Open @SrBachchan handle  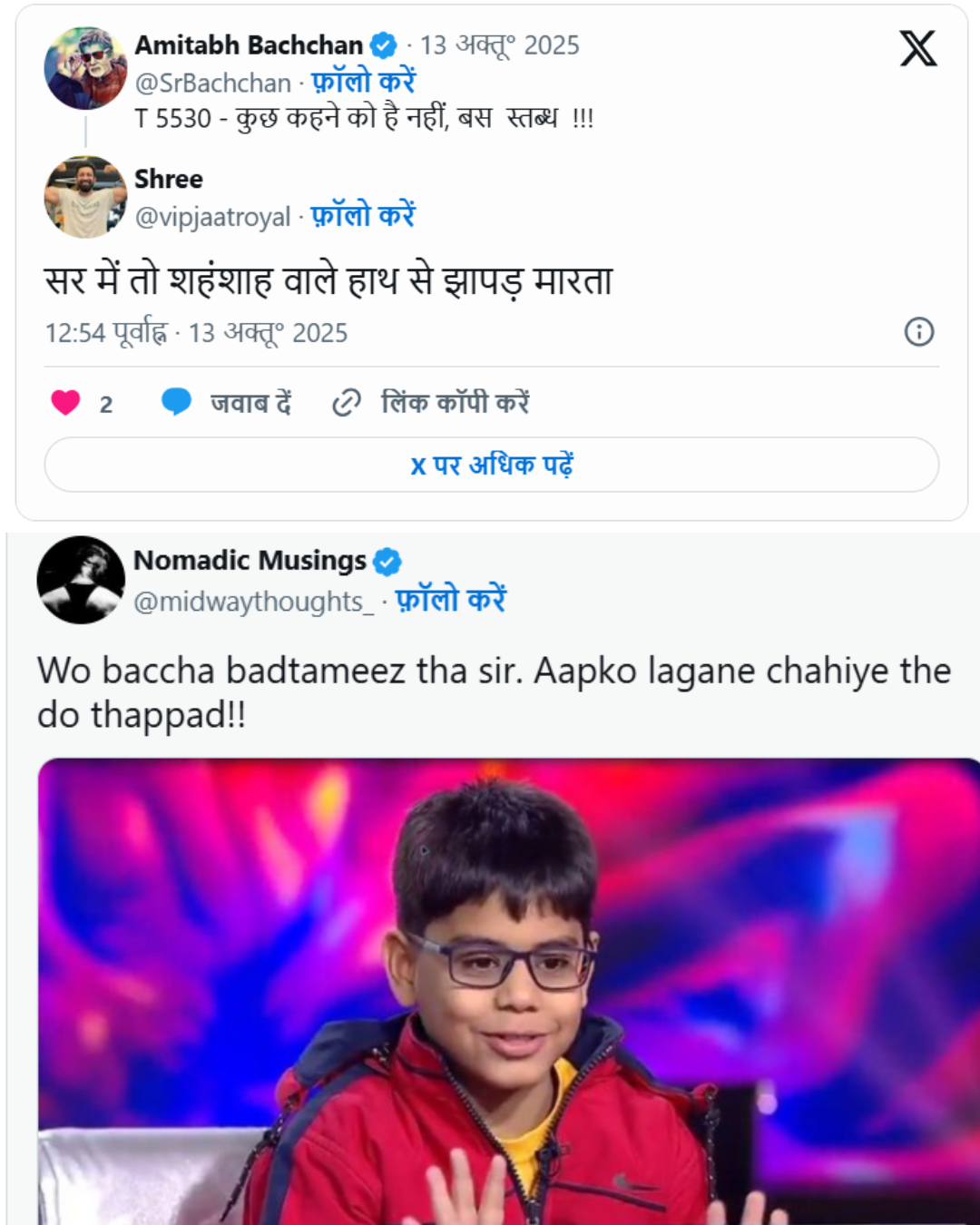pos(212,83)
